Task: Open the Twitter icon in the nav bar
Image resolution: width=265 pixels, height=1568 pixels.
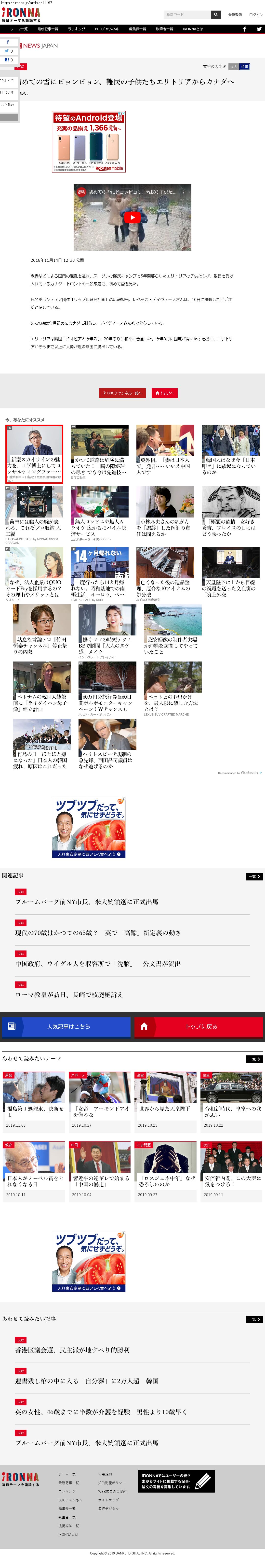Action: pyautogui.click(x=258, y=29)
